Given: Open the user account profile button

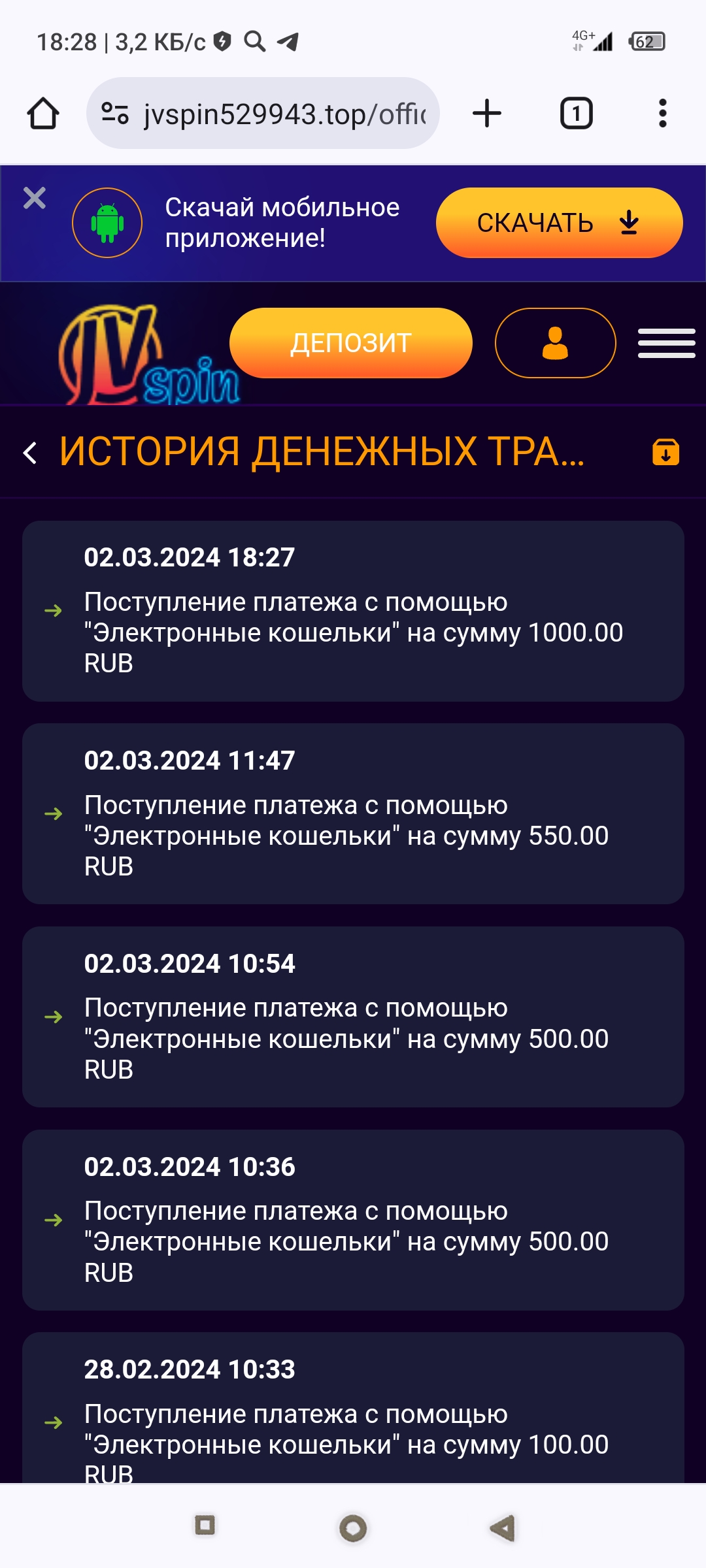Looking at the screenshot, I should pyautogui.click(x=555, y=343).
